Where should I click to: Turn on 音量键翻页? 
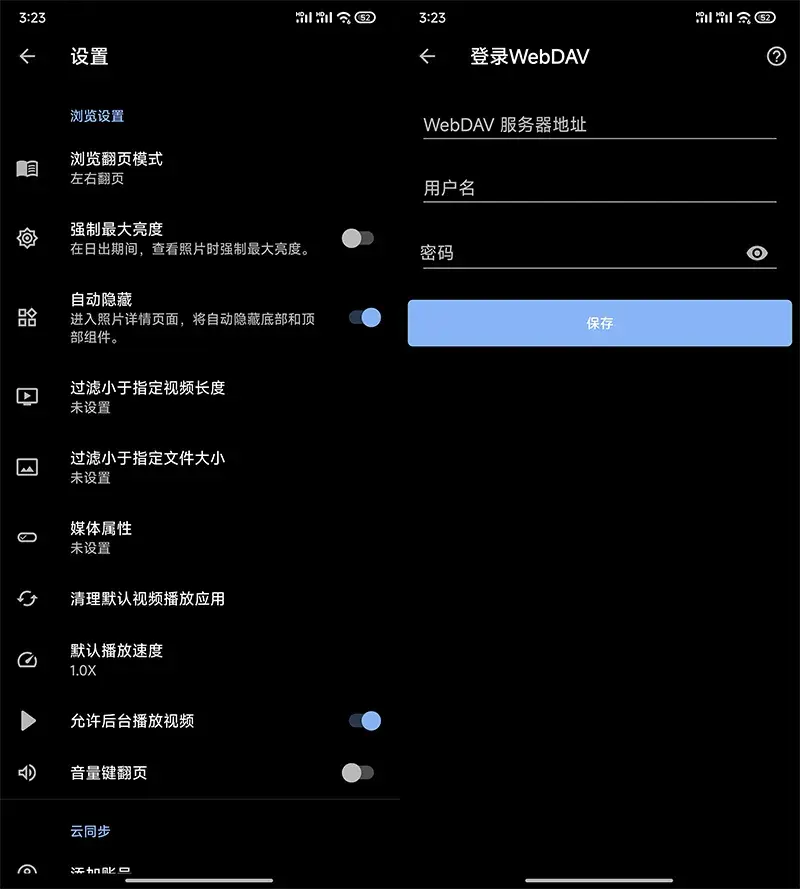(358, 772)
